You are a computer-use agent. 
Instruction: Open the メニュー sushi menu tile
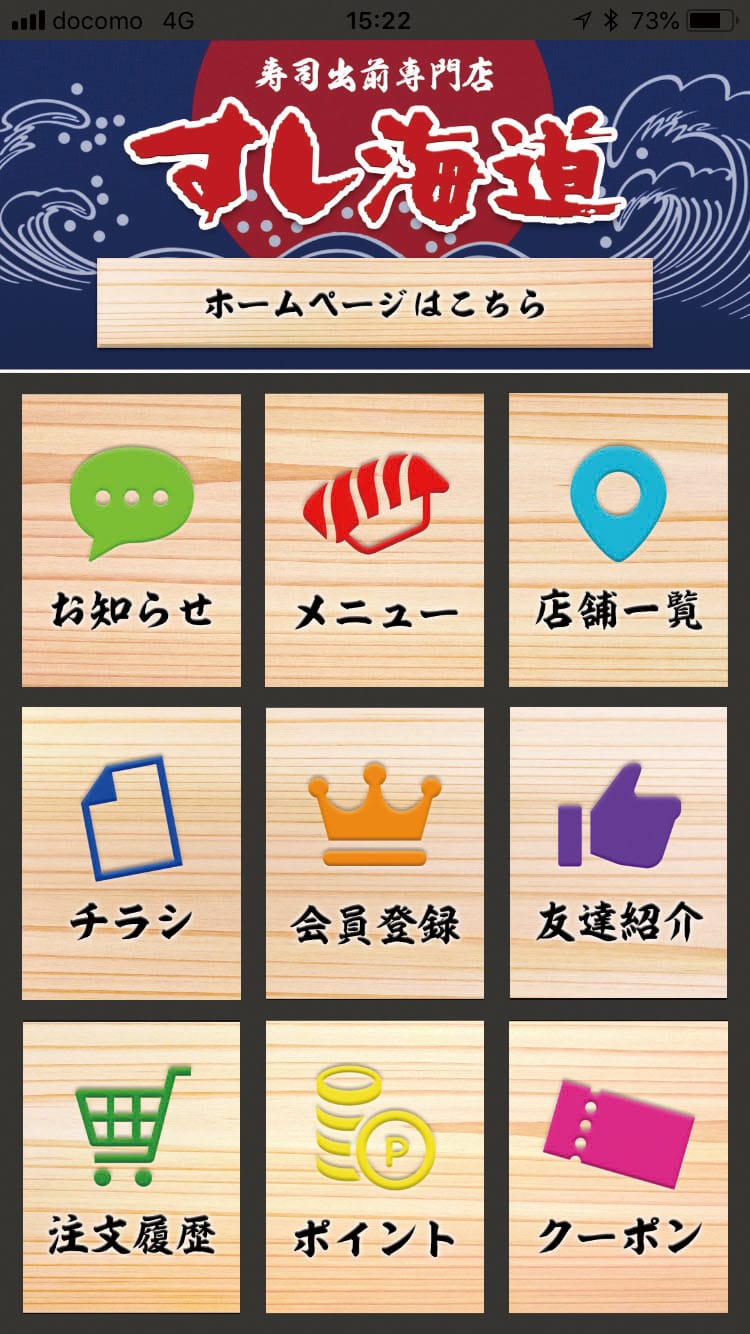coord(374,540)
